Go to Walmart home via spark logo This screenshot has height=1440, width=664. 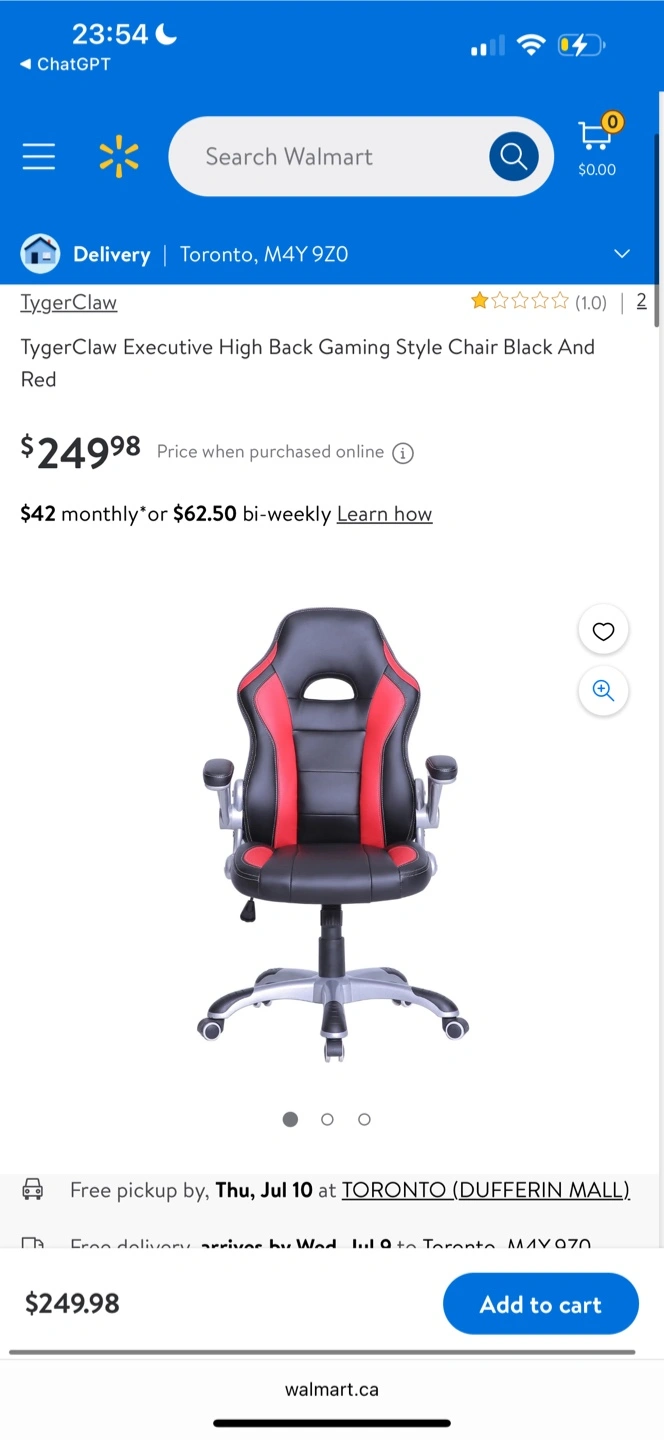[118, 157]
